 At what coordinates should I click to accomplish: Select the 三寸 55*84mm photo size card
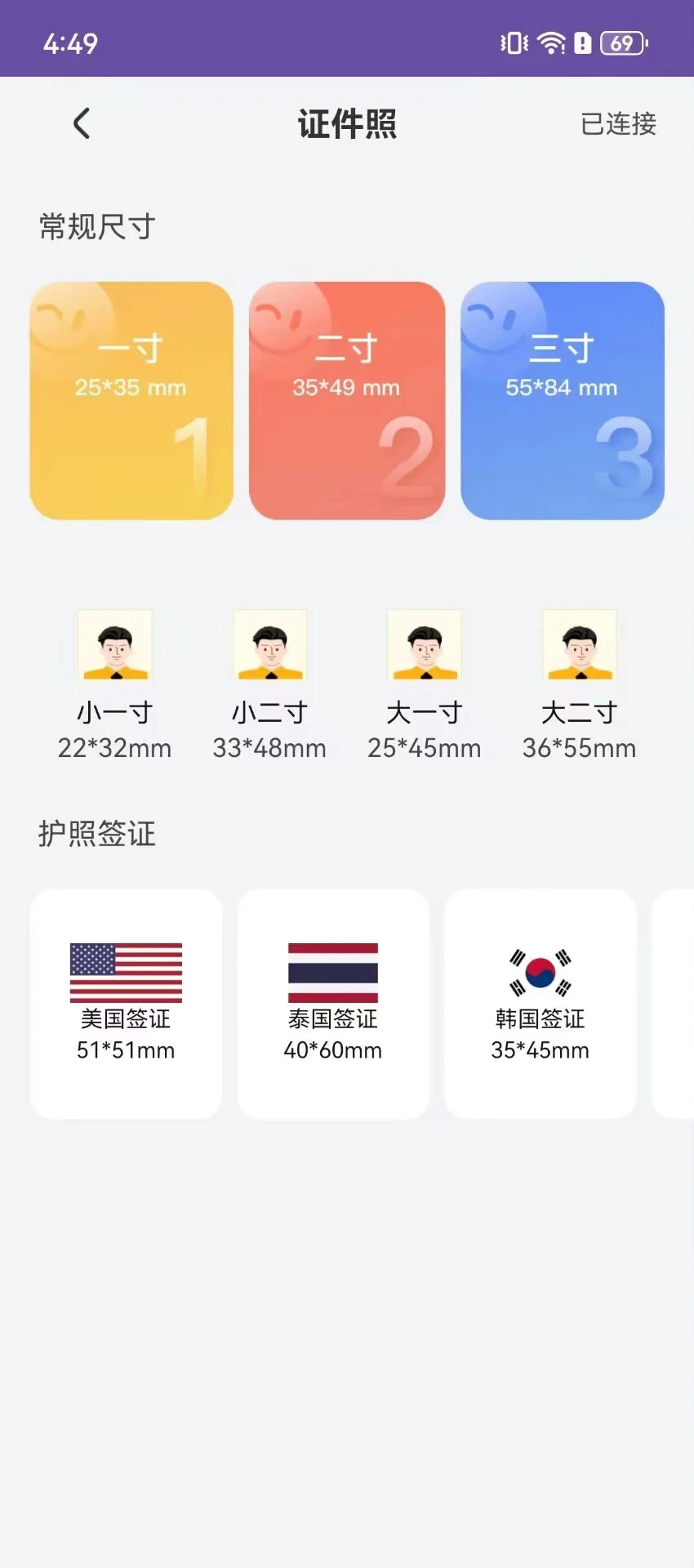tap(562, 399)
